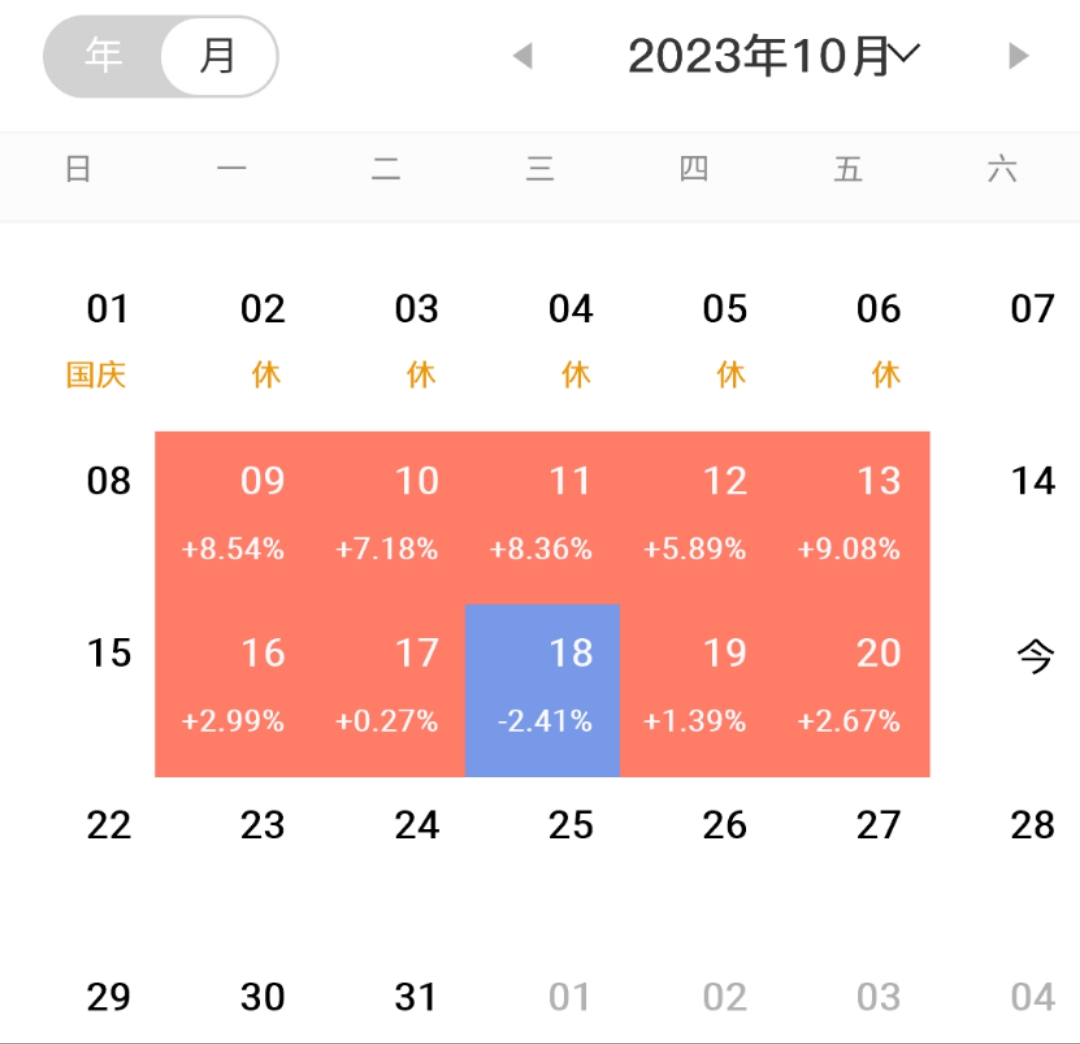
Task: Open October 11 with +8.36%
Action: click(x=542, y=517)
